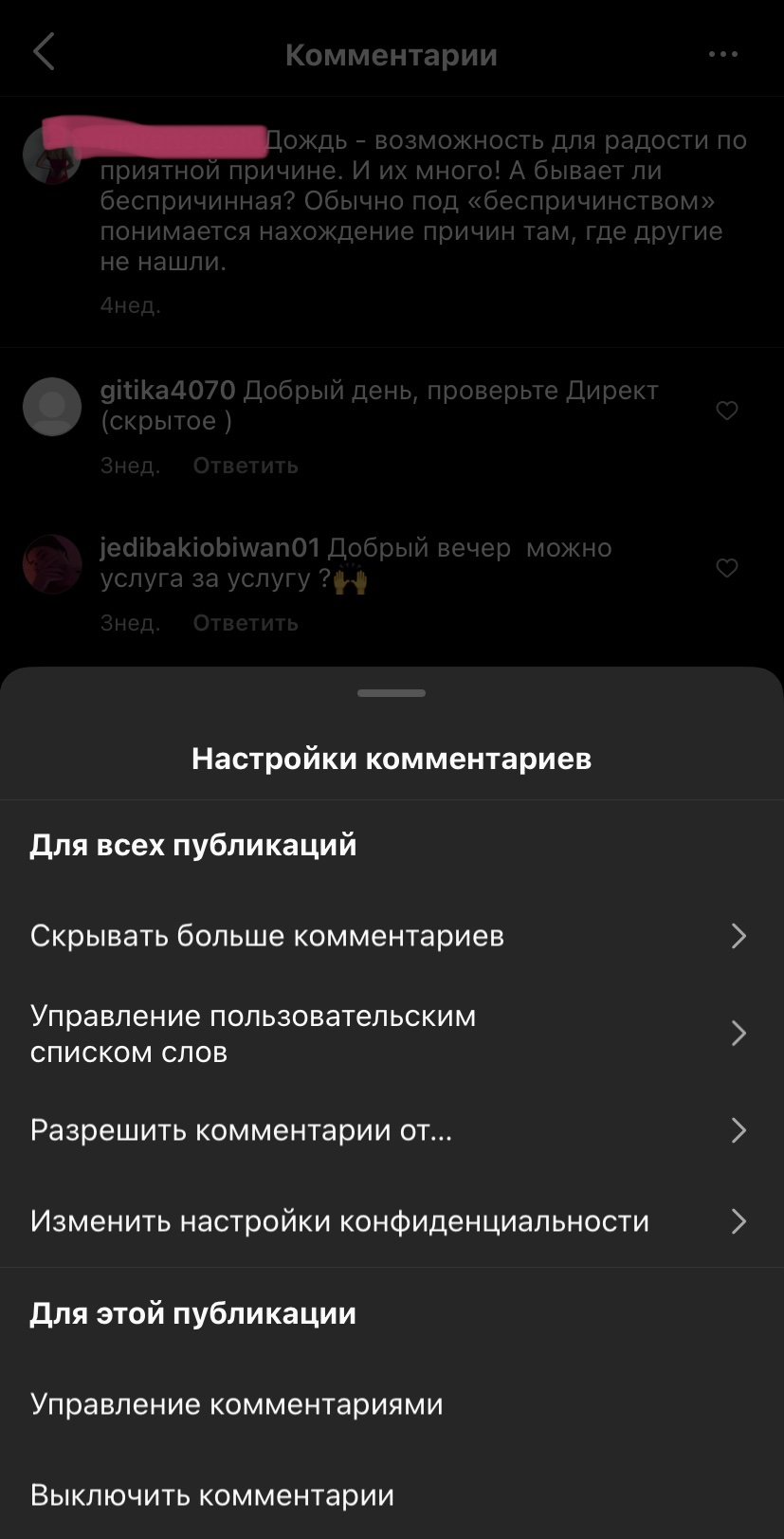Open gitika4070's profile from username

(168, 390)
